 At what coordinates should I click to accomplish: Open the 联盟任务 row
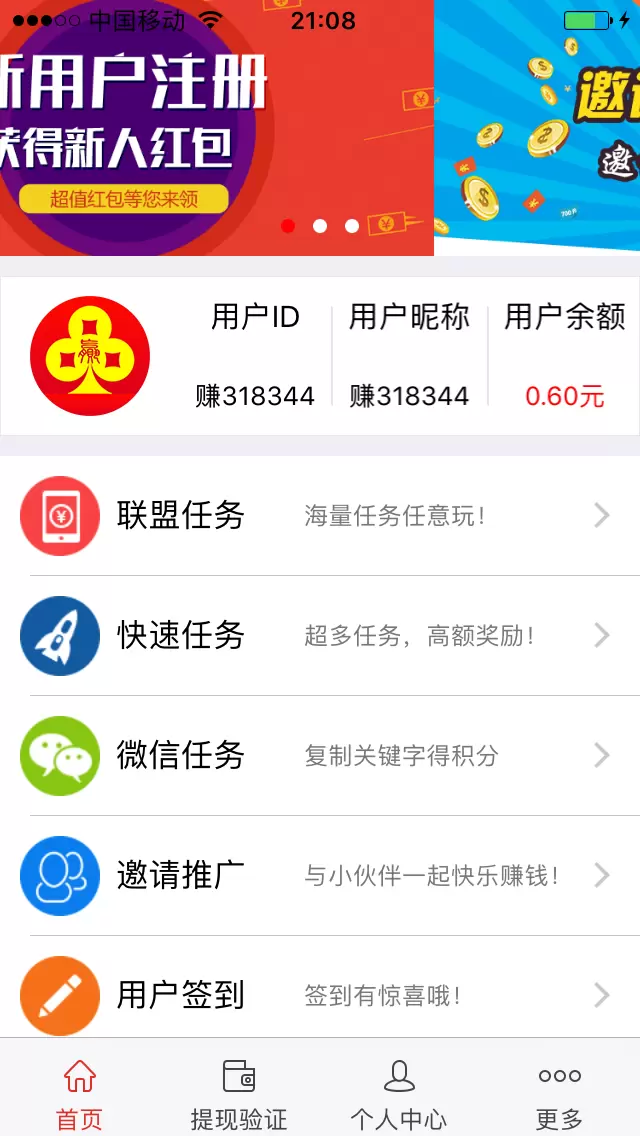[320, 516]
